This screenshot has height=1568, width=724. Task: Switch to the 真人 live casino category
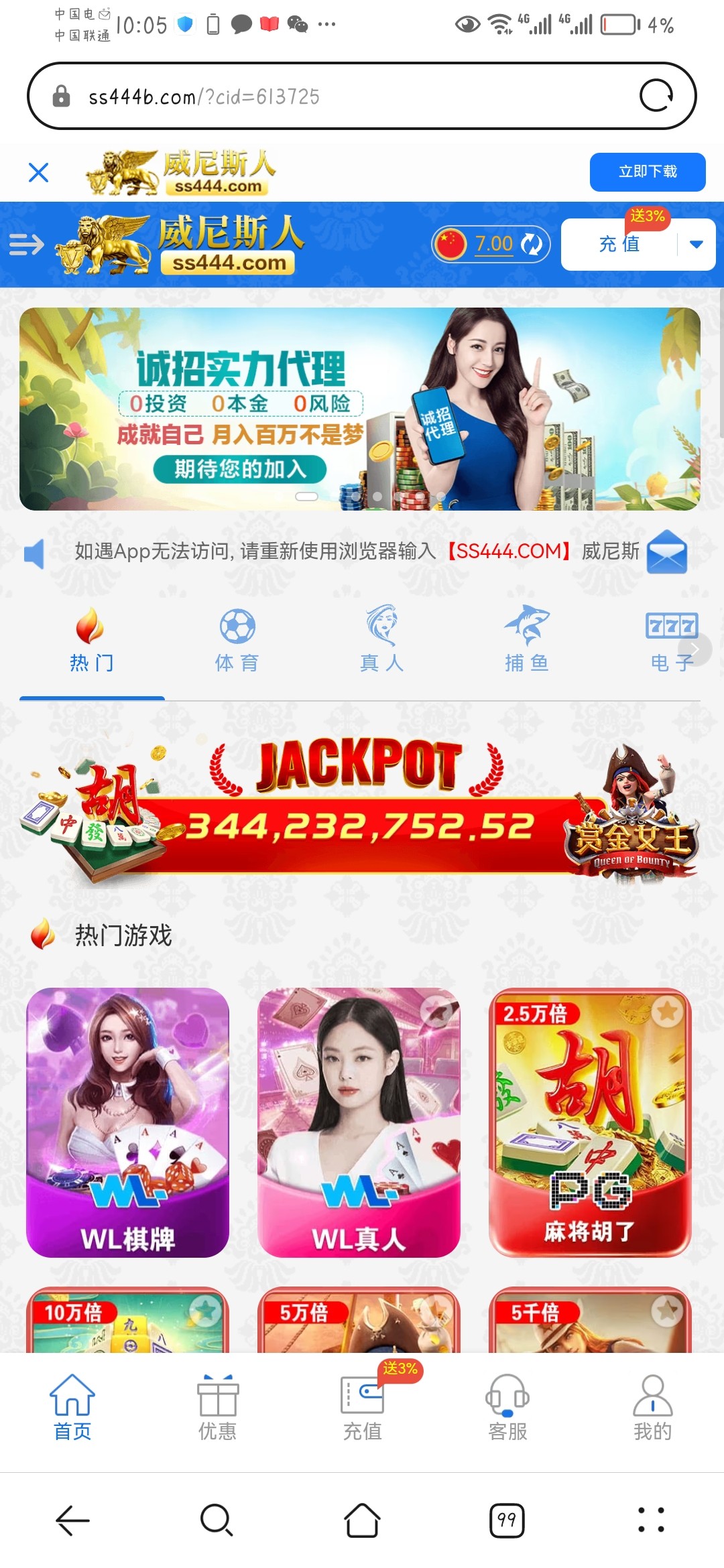(x=381, y=639)
